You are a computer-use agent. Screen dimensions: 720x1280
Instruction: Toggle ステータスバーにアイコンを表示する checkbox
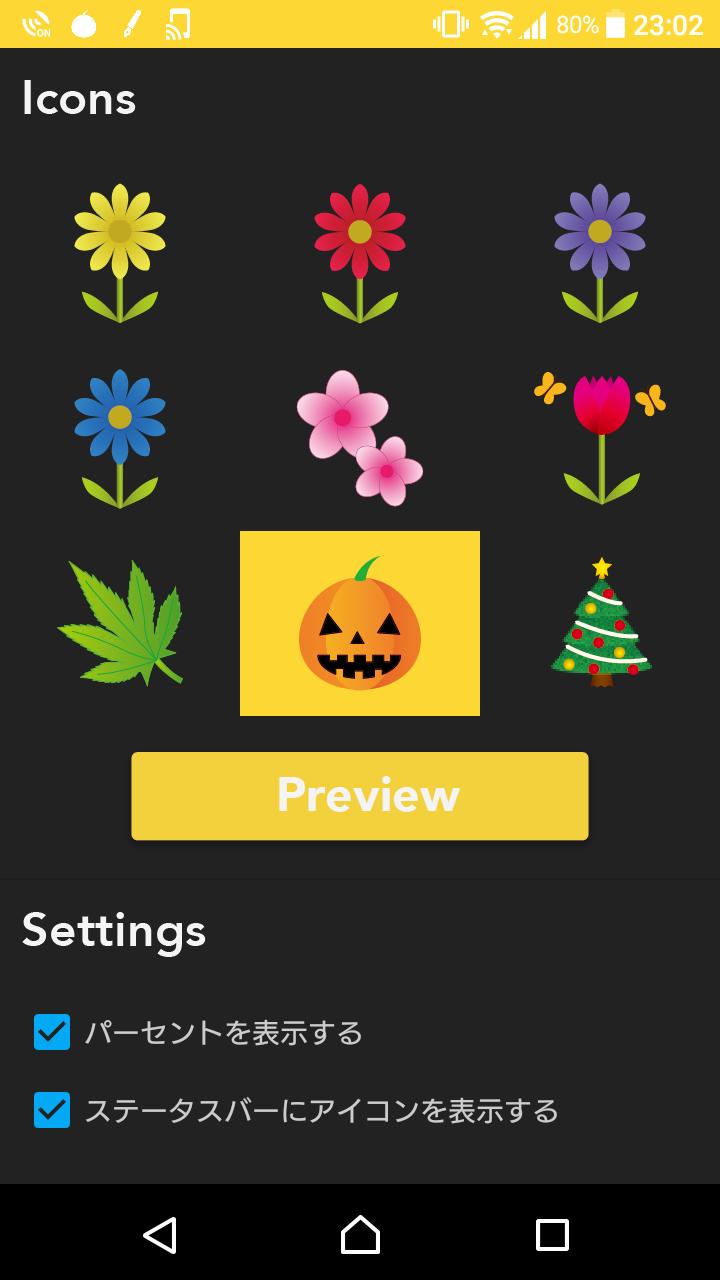tap(52, 1110)
